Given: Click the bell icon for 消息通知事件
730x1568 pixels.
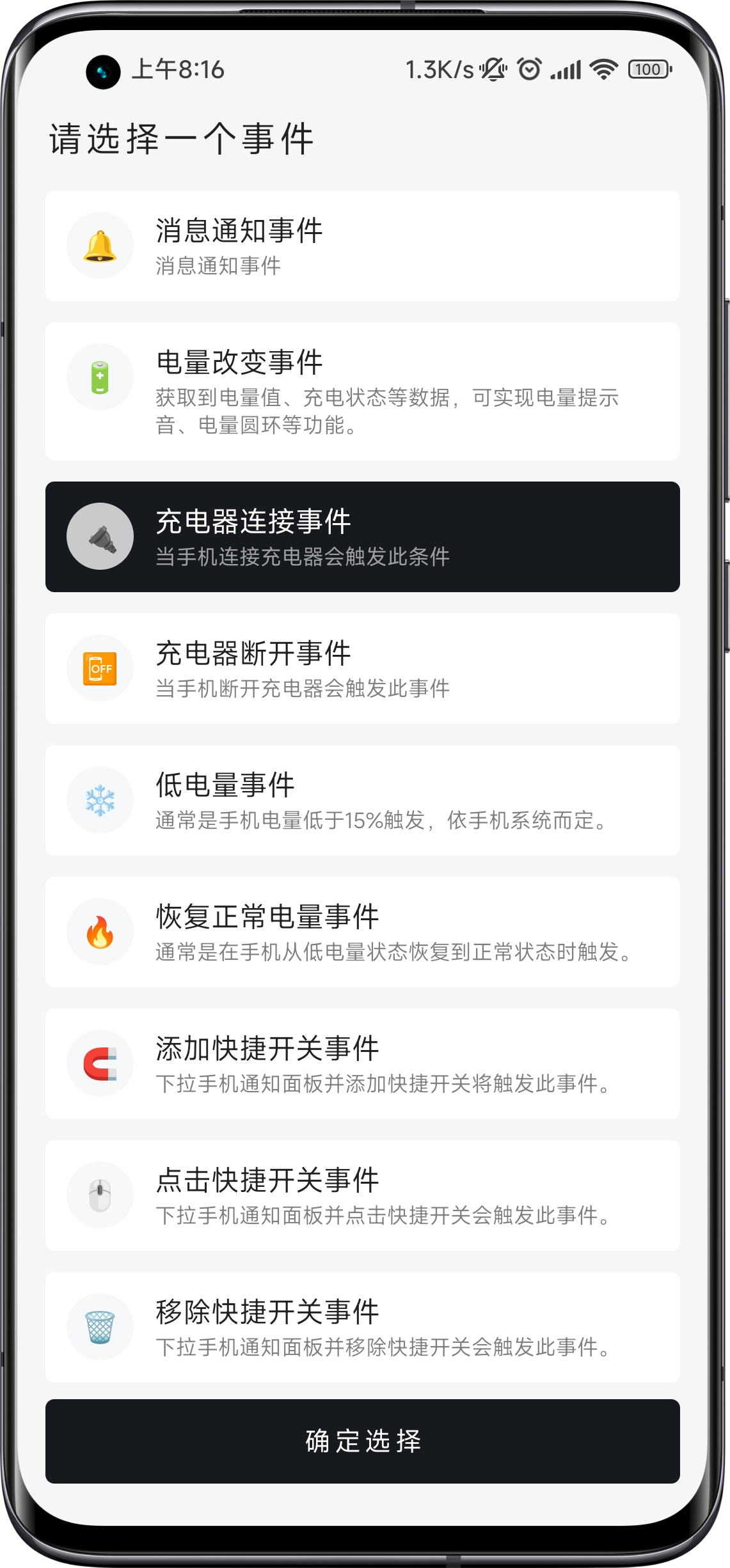Looking at the screenshot, I should (100, 244).
